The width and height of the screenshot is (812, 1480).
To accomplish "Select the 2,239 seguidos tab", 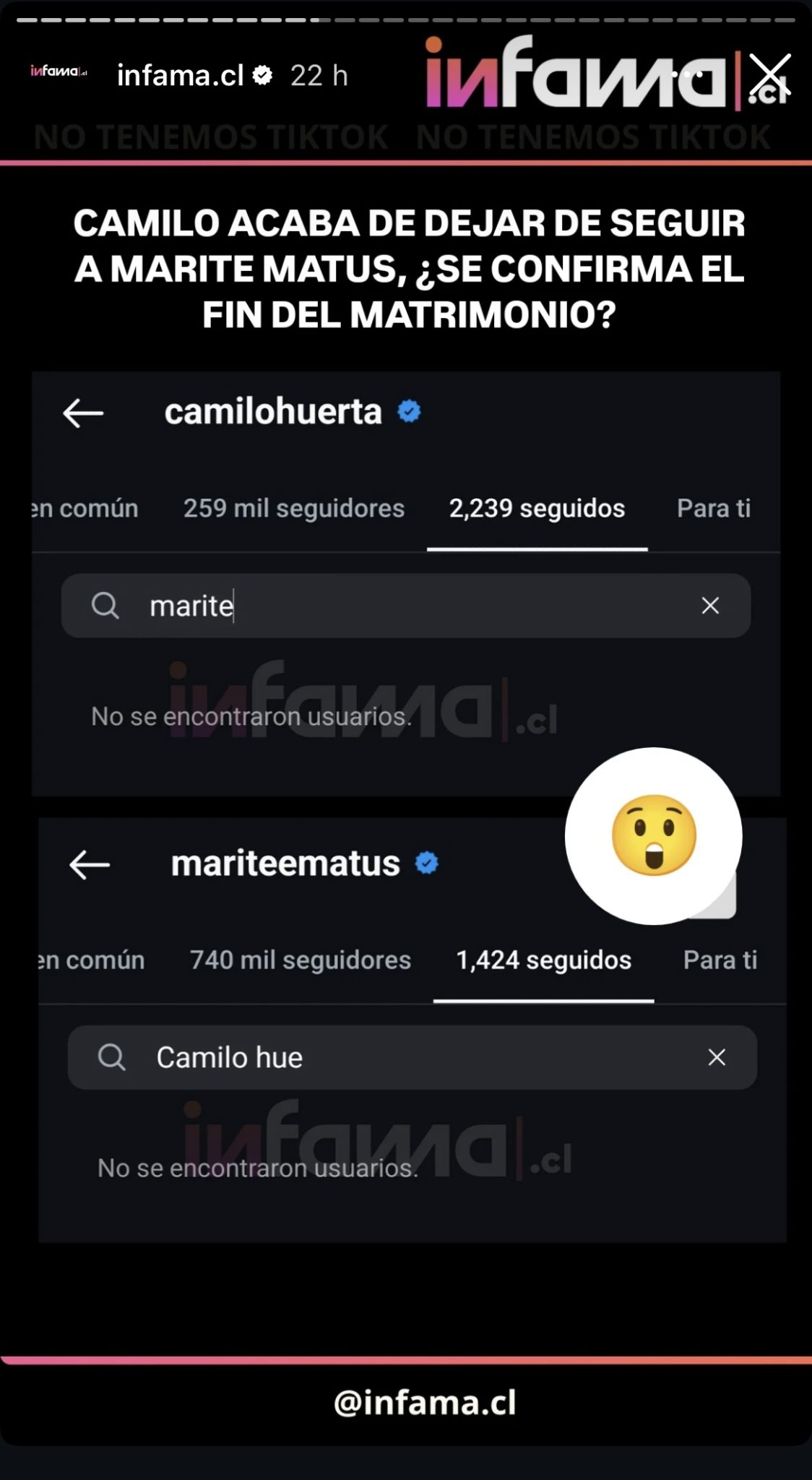I will click(536, 508).
